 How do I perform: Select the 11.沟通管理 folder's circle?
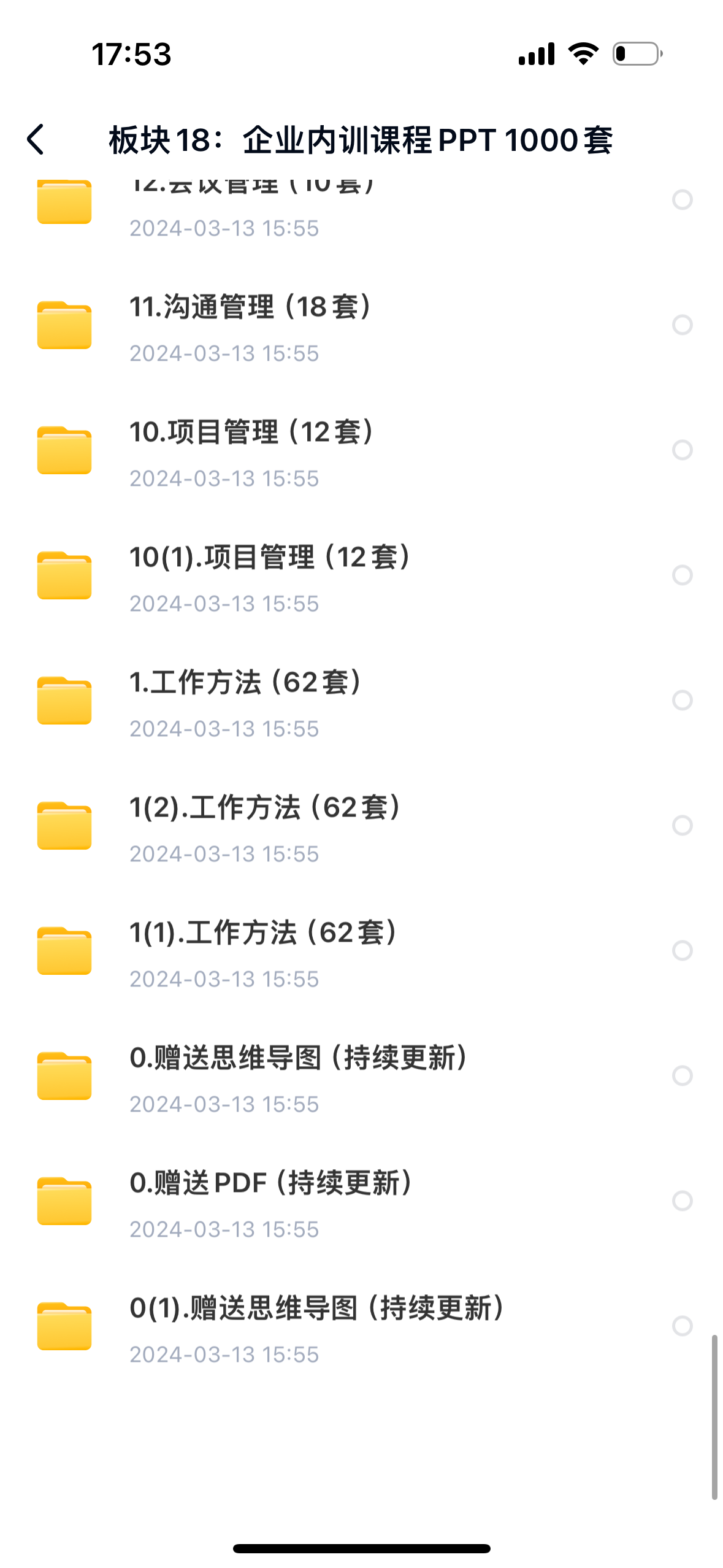682,325
